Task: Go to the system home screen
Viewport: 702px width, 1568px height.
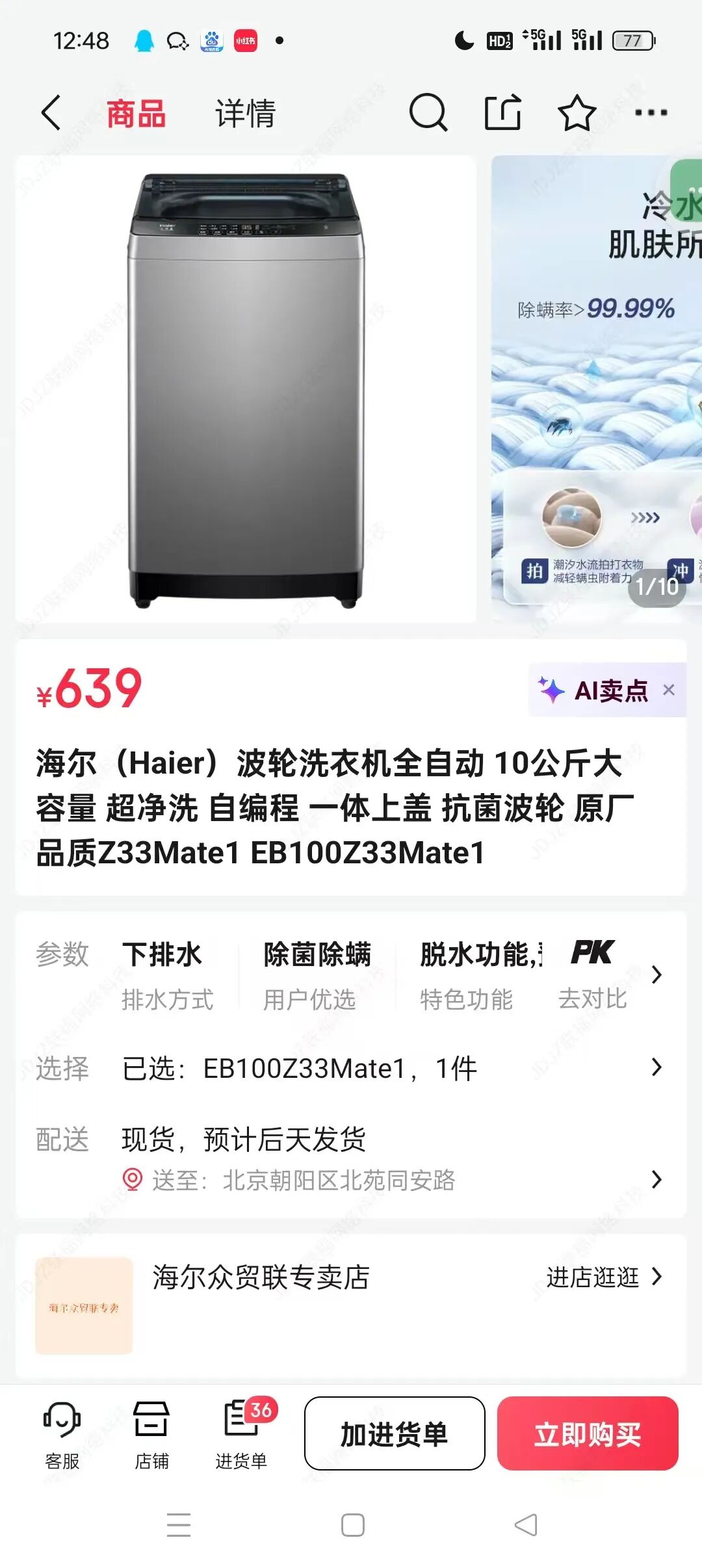Action: coord(352,1525)
